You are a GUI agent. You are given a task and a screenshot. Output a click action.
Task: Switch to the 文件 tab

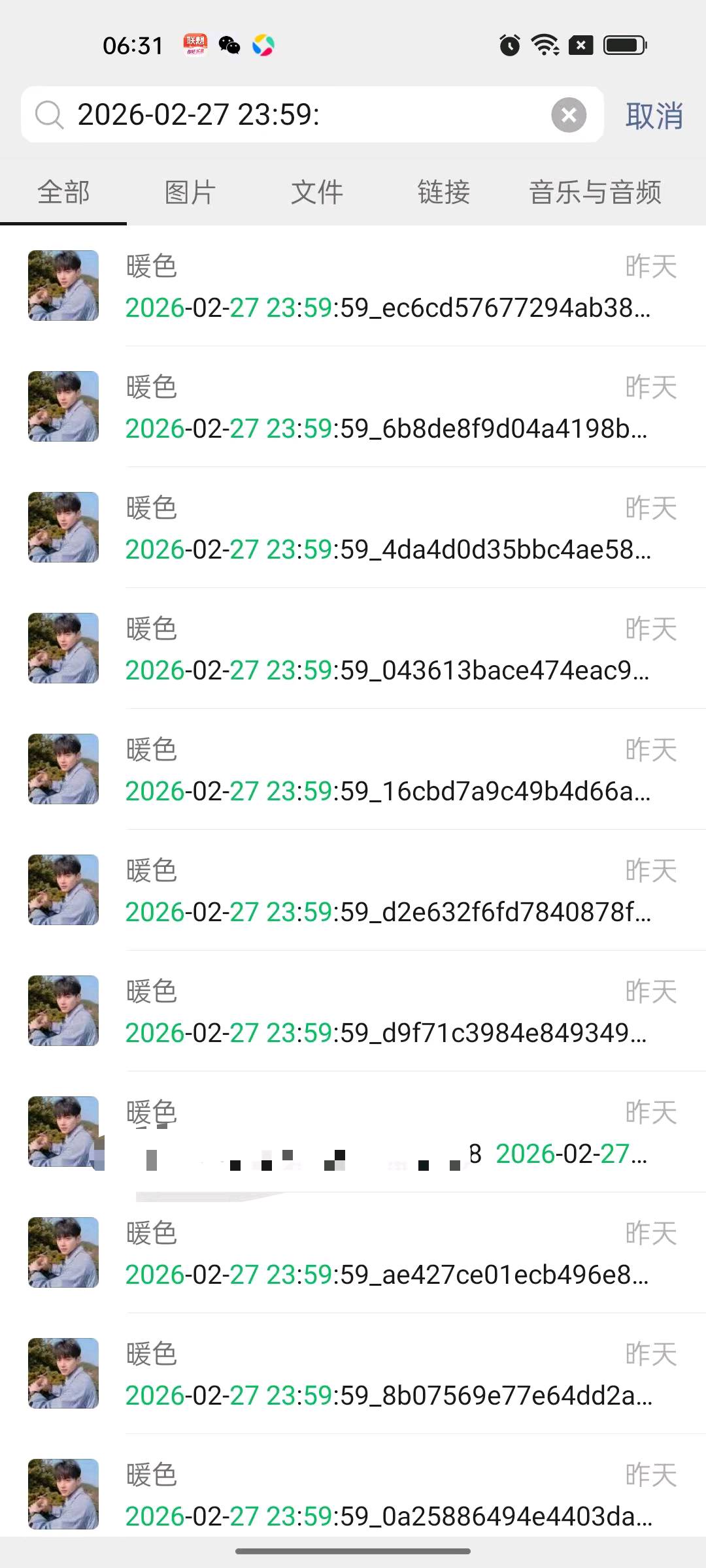coord(316,191)
